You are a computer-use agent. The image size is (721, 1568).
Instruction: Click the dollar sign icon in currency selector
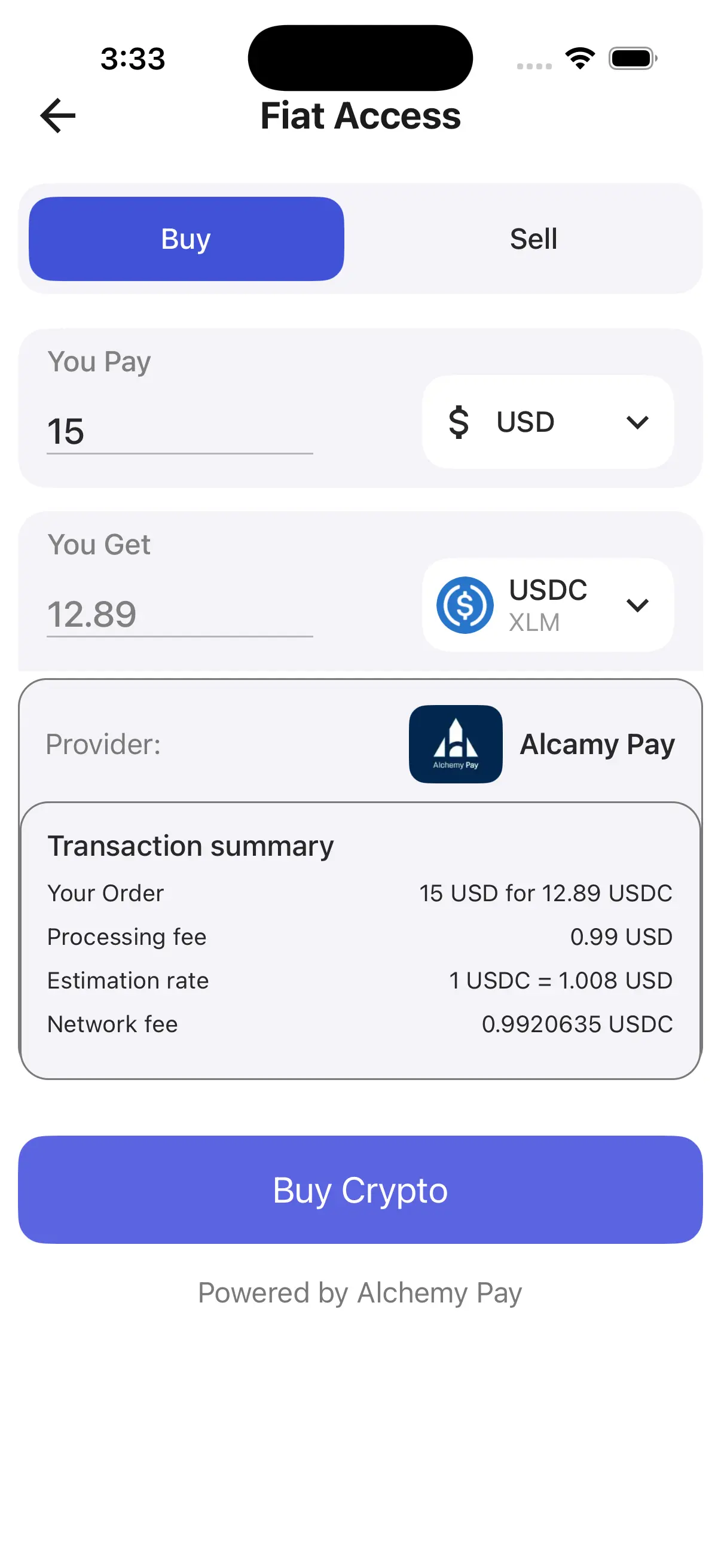click(460, 421)
